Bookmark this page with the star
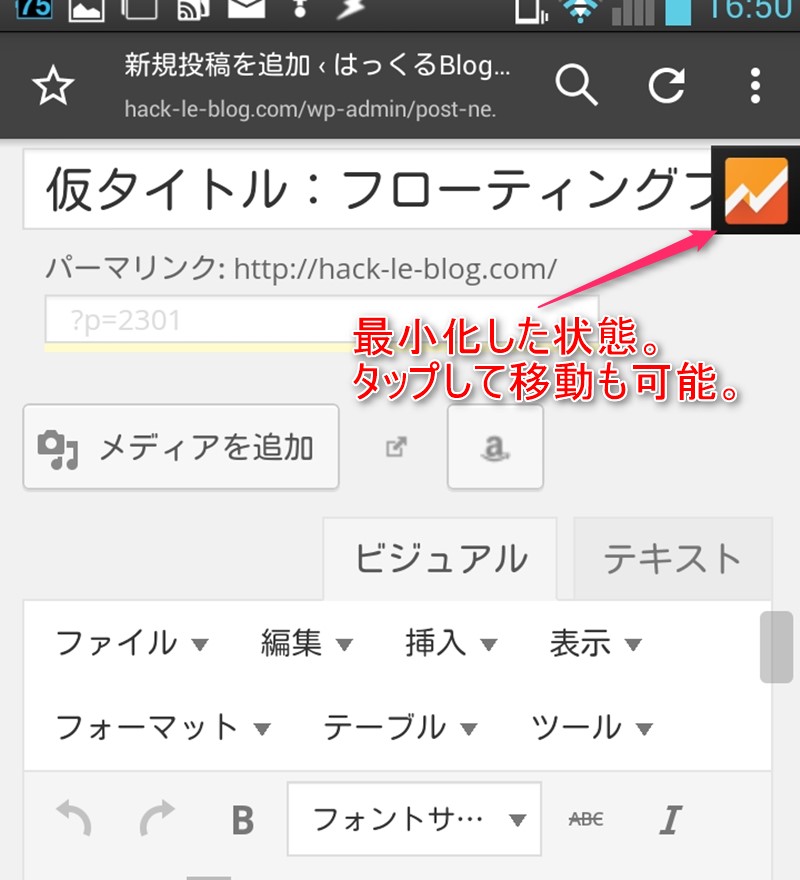This screenshot has width=800, height=880. pos(53,87)
